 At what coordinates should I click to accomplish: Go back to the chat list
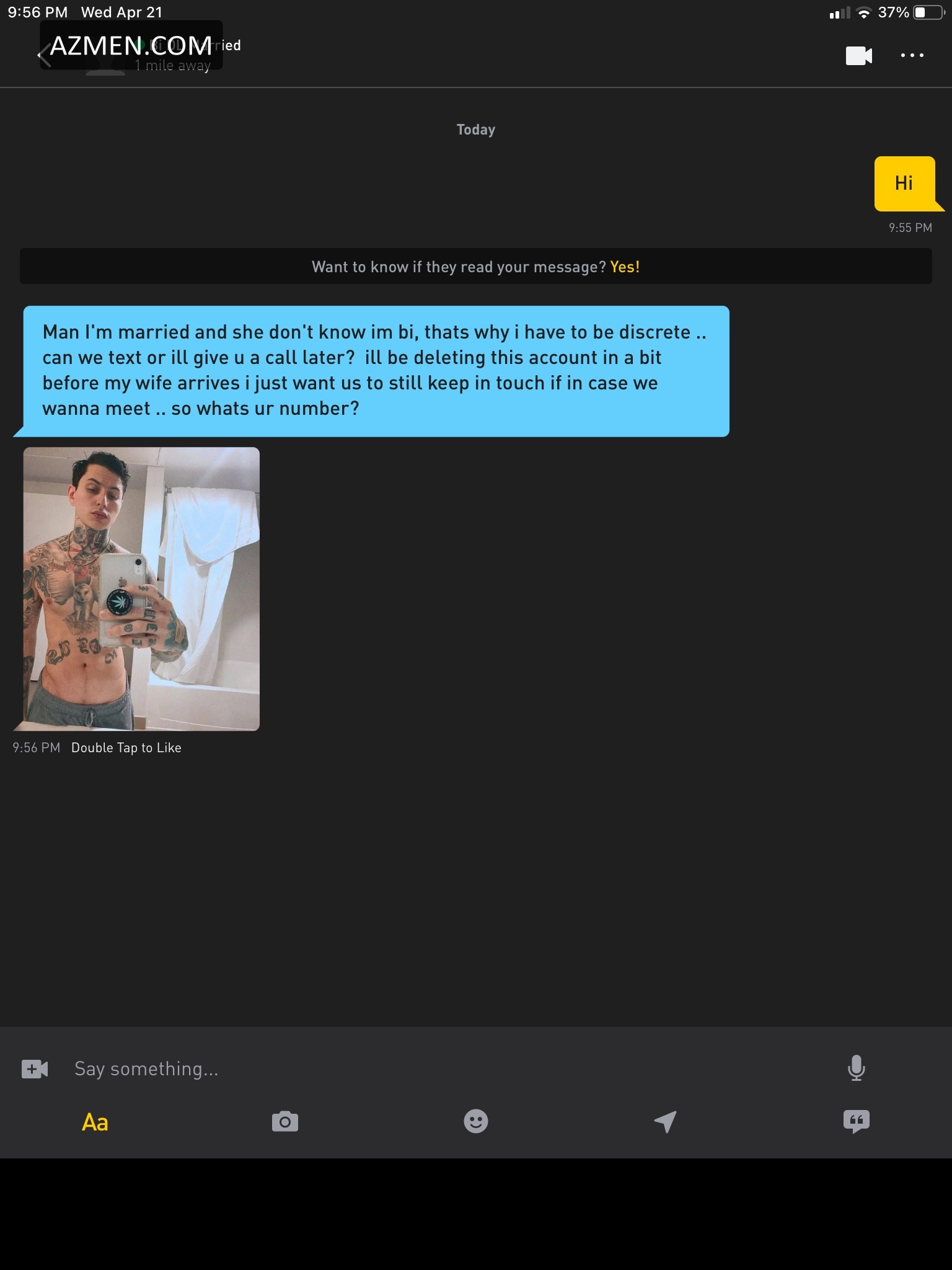[42, 55]
